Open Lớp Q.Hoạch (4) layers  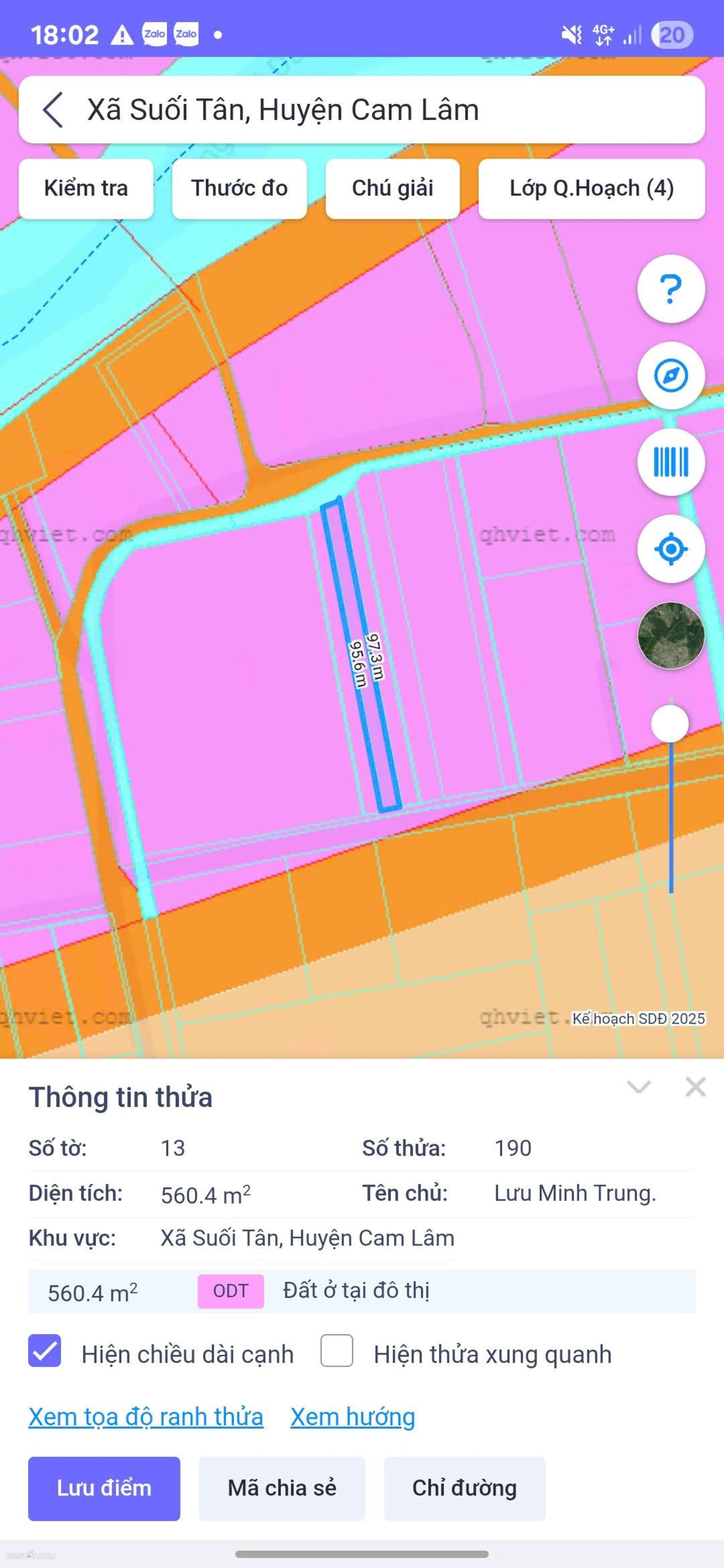[591, 189]
